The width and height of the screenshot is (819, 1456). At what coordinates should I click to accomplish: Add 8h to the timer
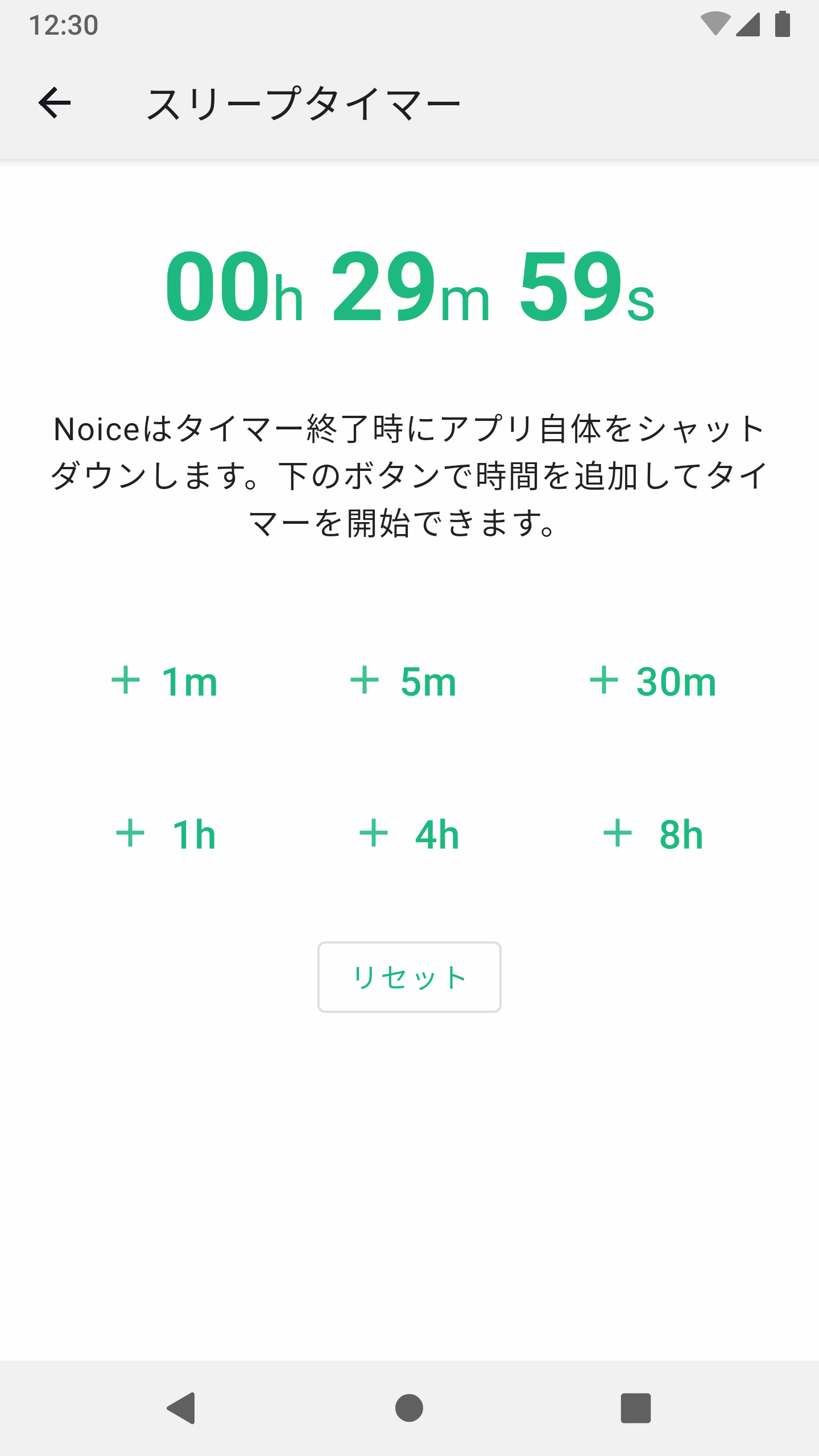coord(653,834)
